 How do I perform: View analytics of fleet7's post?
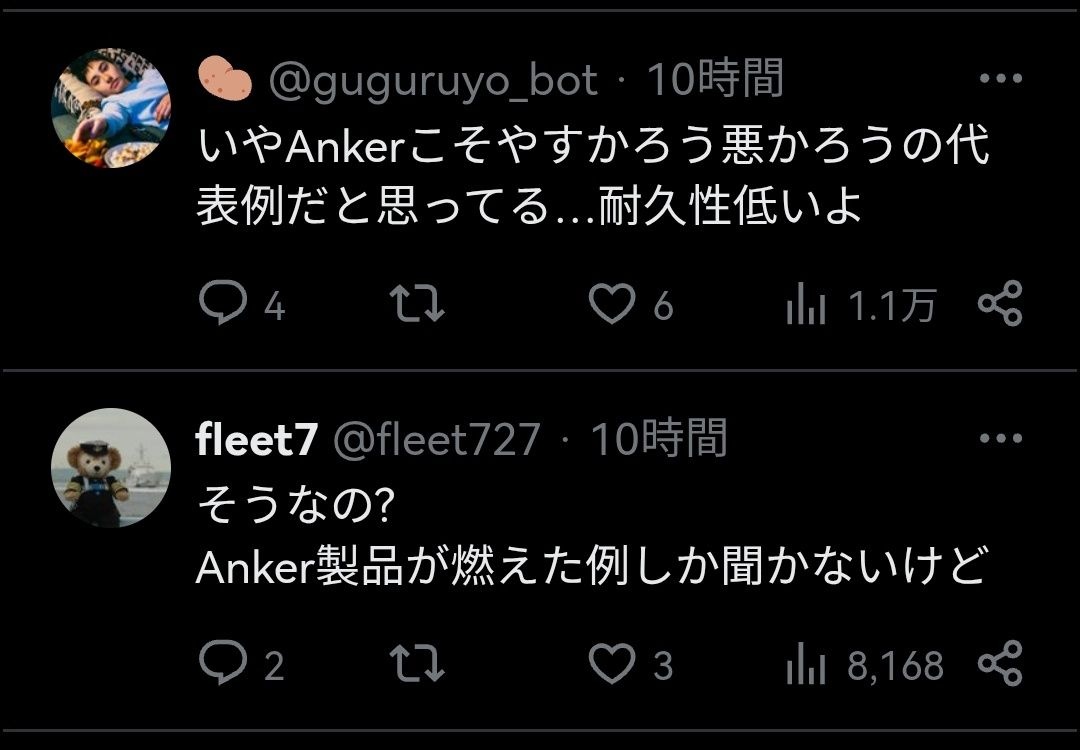pyautogui.click(x=806, y=665)
